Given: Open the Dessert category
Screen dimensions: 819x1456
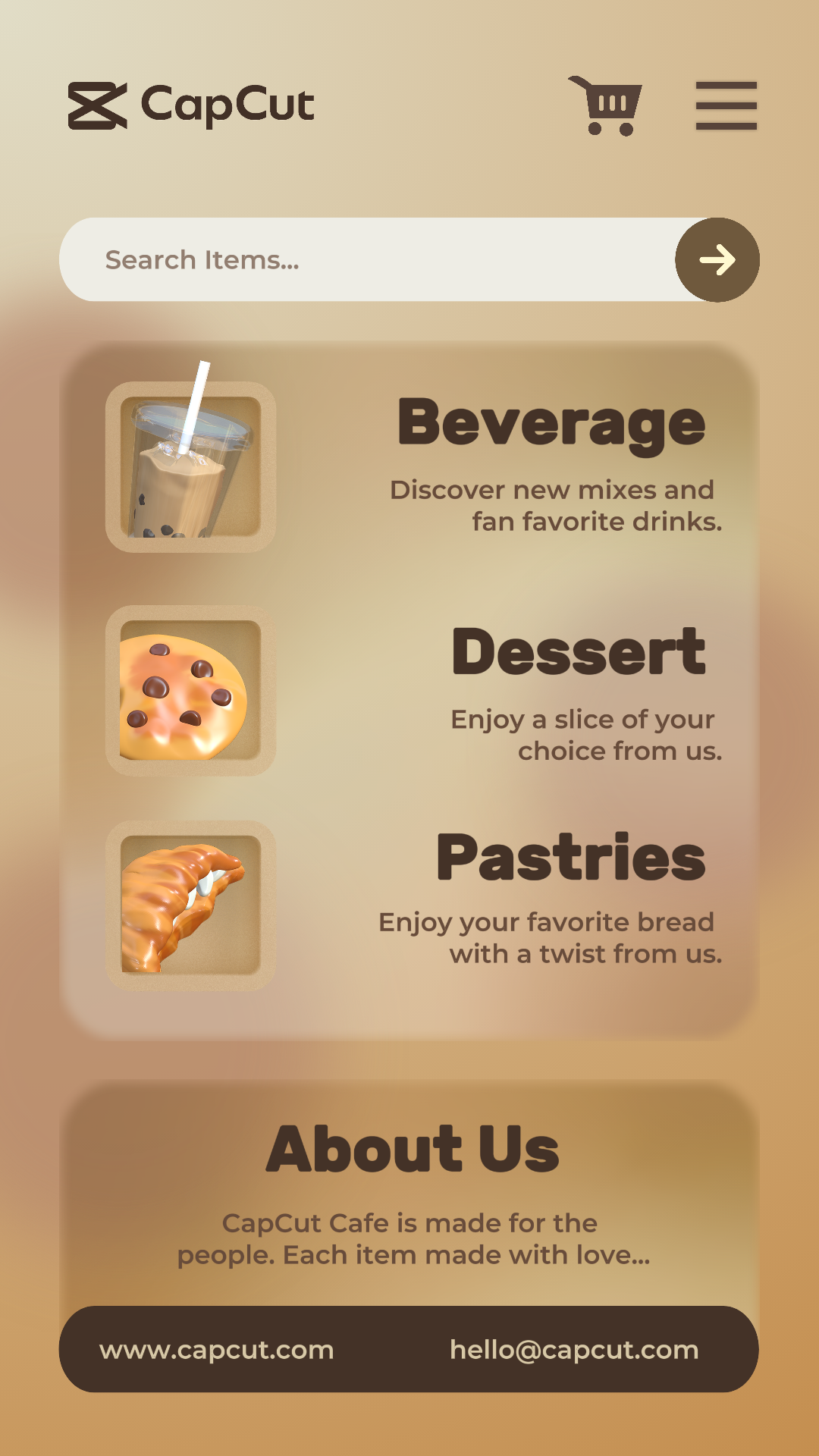Looking at the screenshot, I should [578, 652].
